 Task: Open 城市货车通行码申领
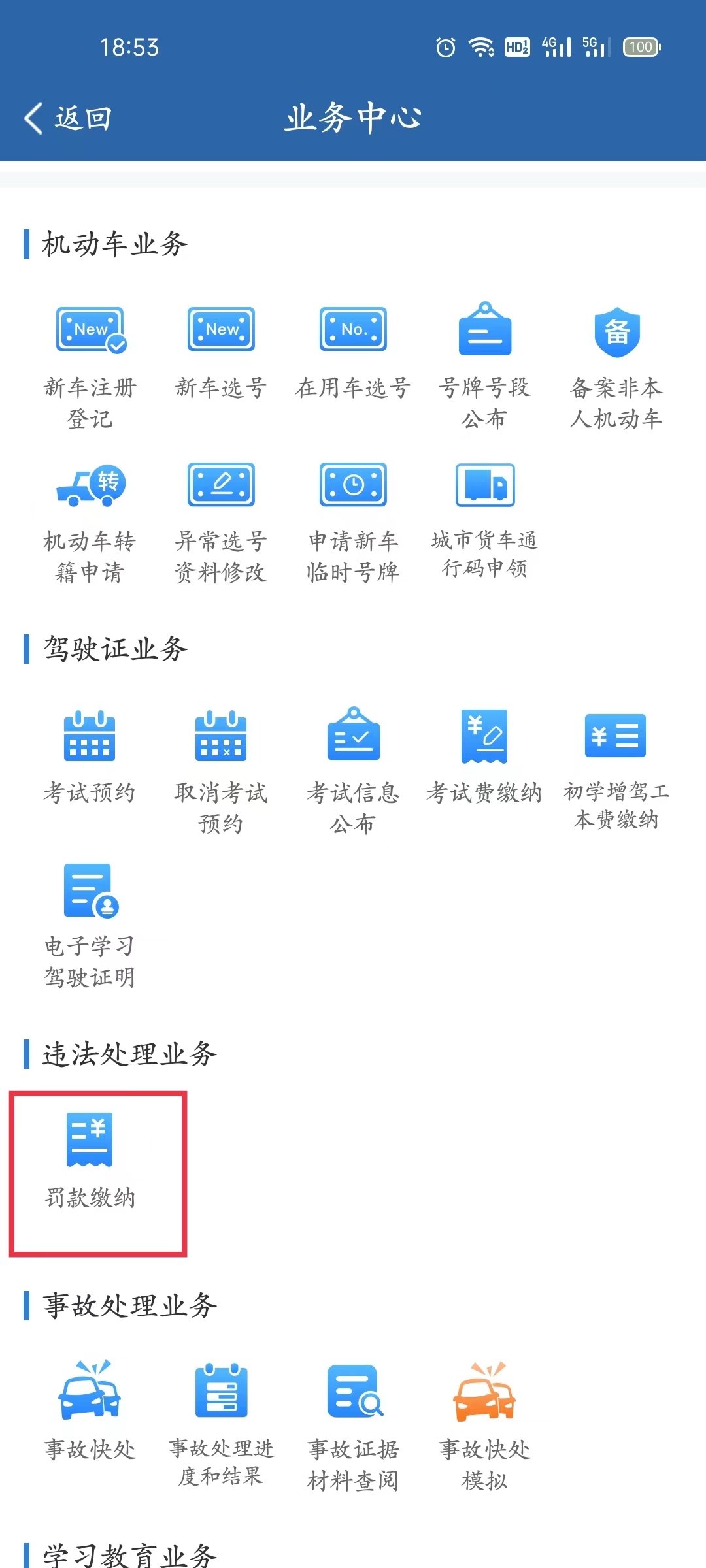point(484,521)
